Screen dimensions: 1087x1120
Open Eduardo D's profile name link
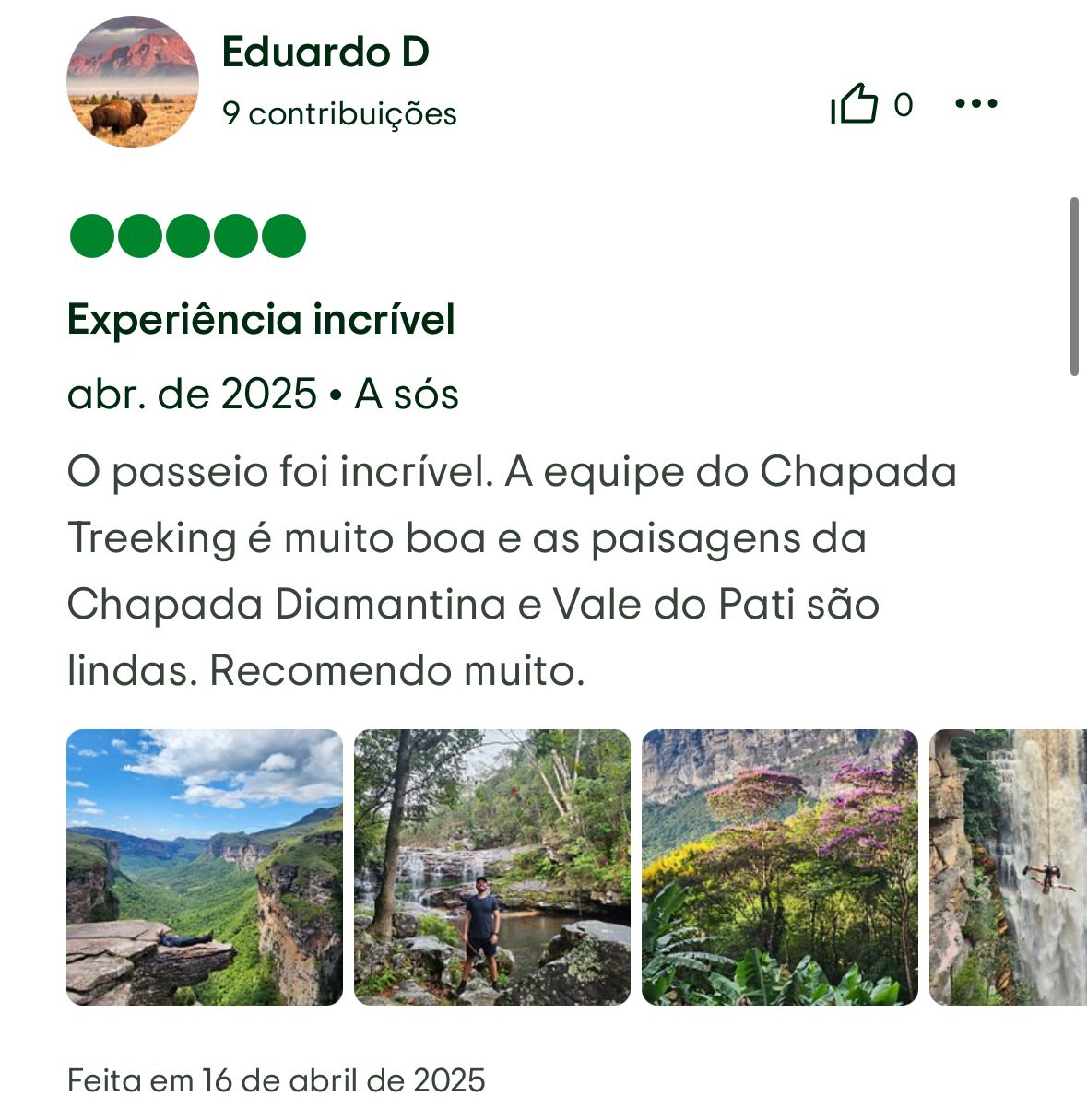325,53
